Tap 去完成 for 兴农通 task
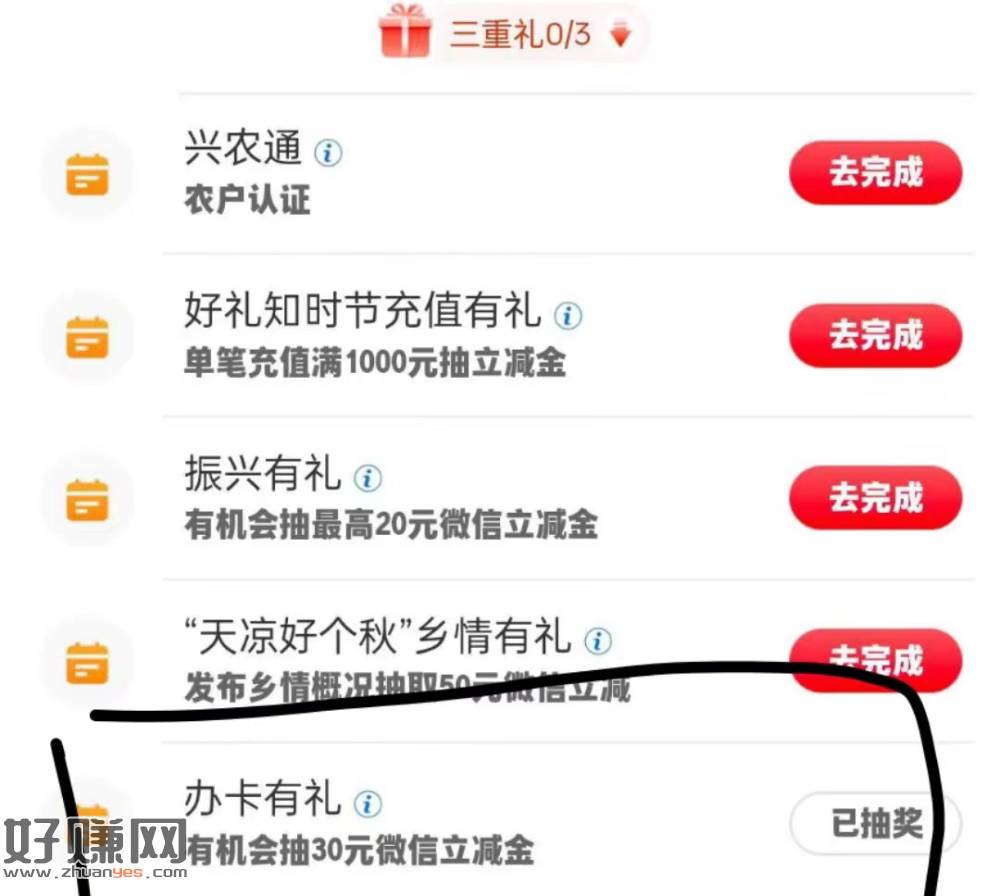 coord(875,173)
